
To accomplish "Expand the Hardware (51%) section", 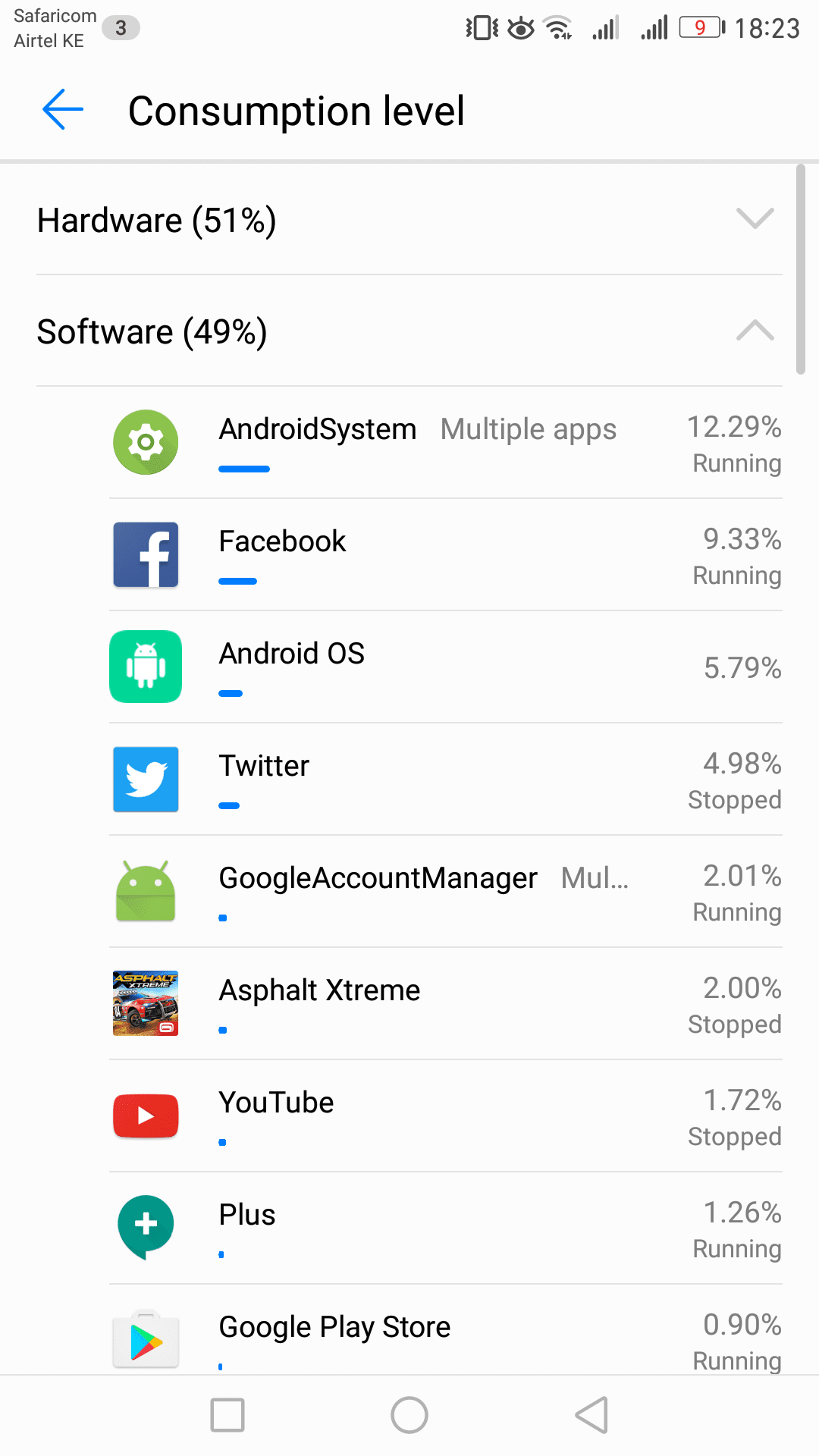I will pyautogui.click(x=409, y=220).
